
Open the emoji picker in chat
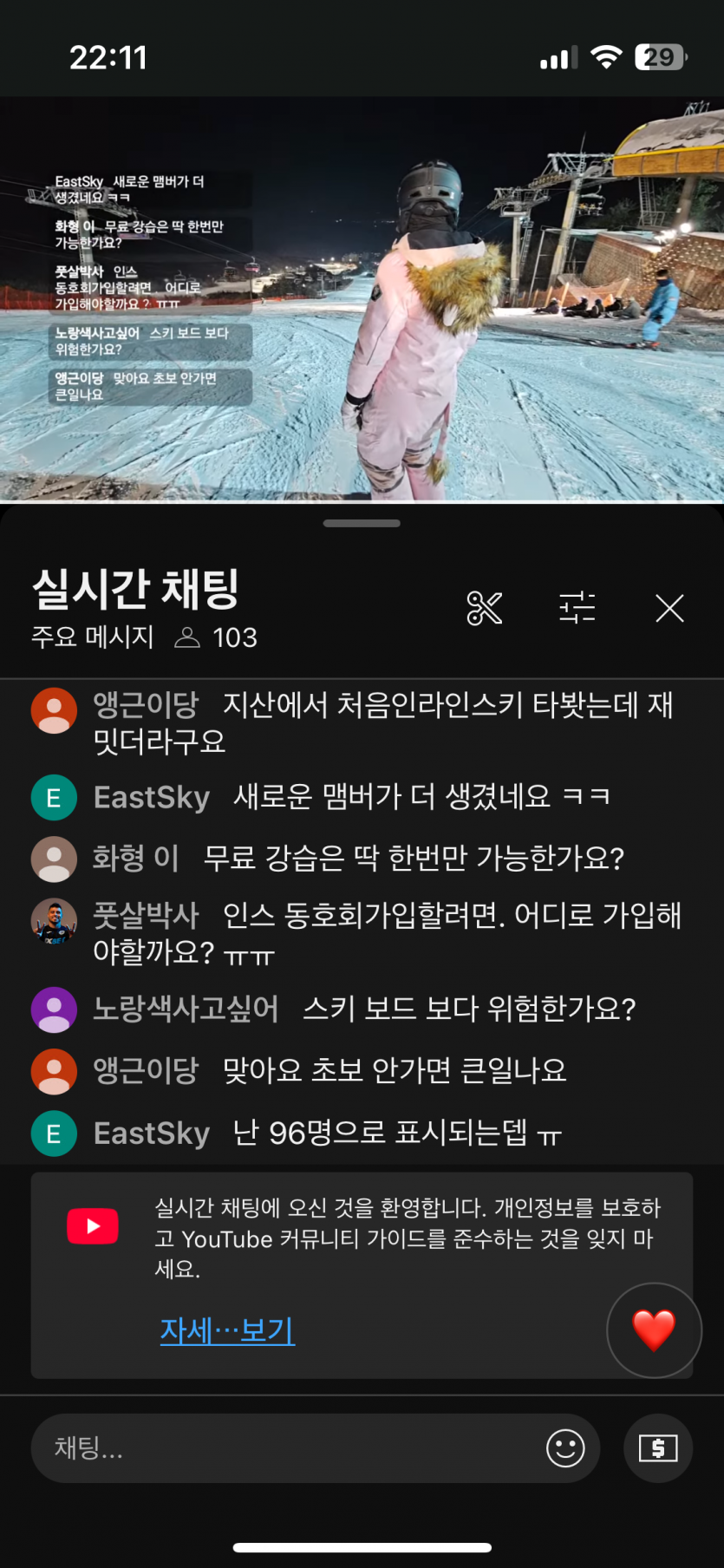coord(565,1447)
